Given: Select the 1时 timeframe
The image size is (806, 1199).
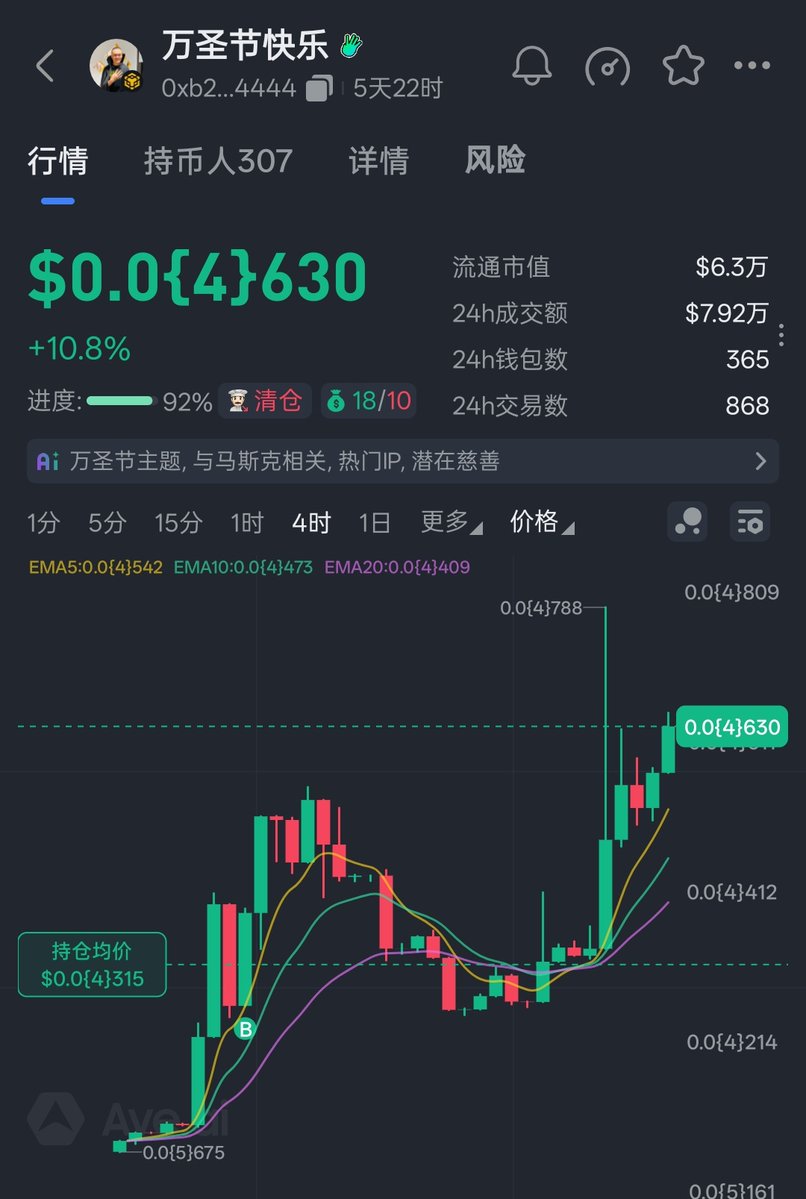Looking at the screenshot, I should tap(246, 522).
